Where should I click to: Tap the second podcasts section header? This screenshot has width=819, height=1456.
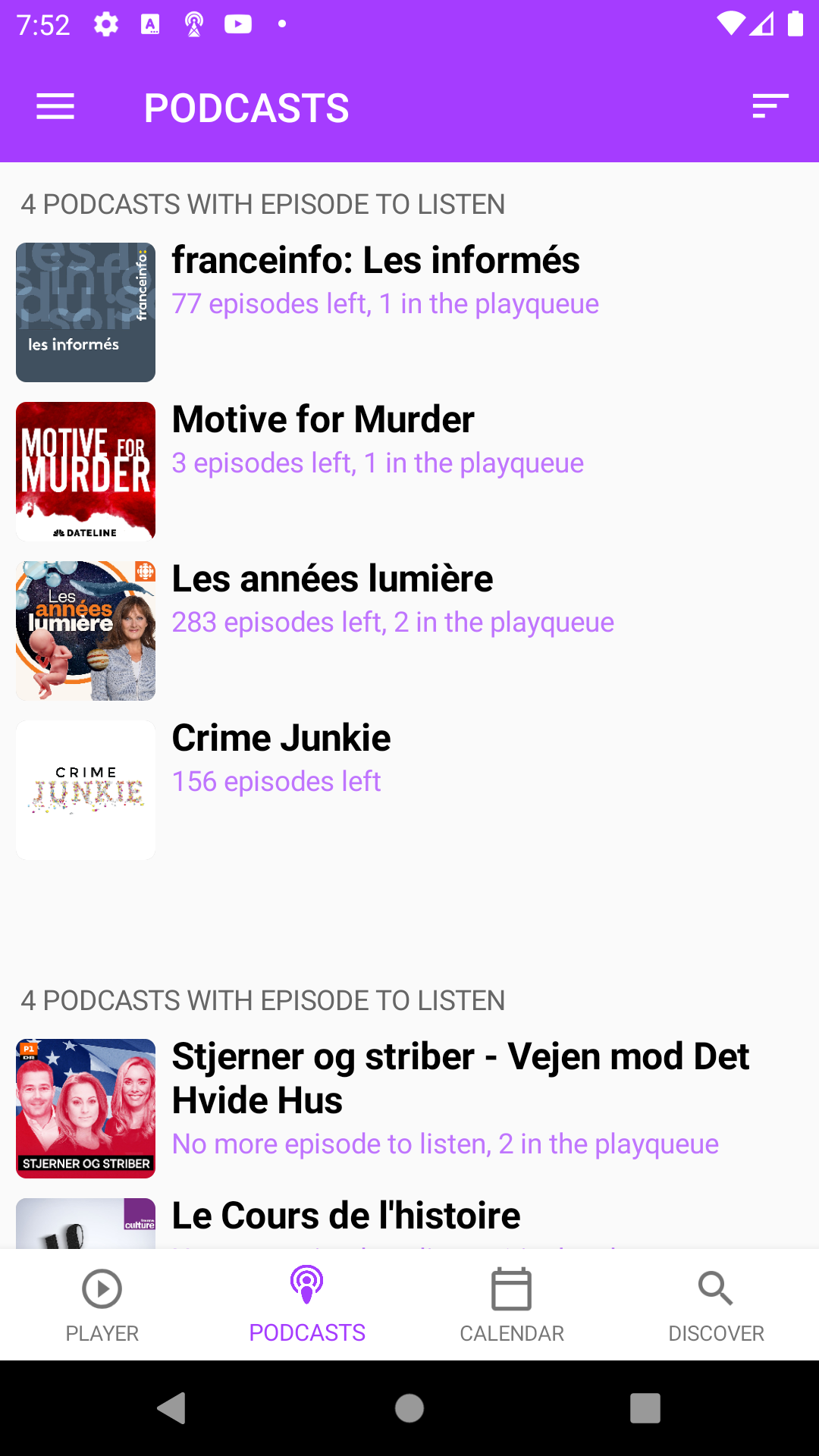coord(262,1000)
